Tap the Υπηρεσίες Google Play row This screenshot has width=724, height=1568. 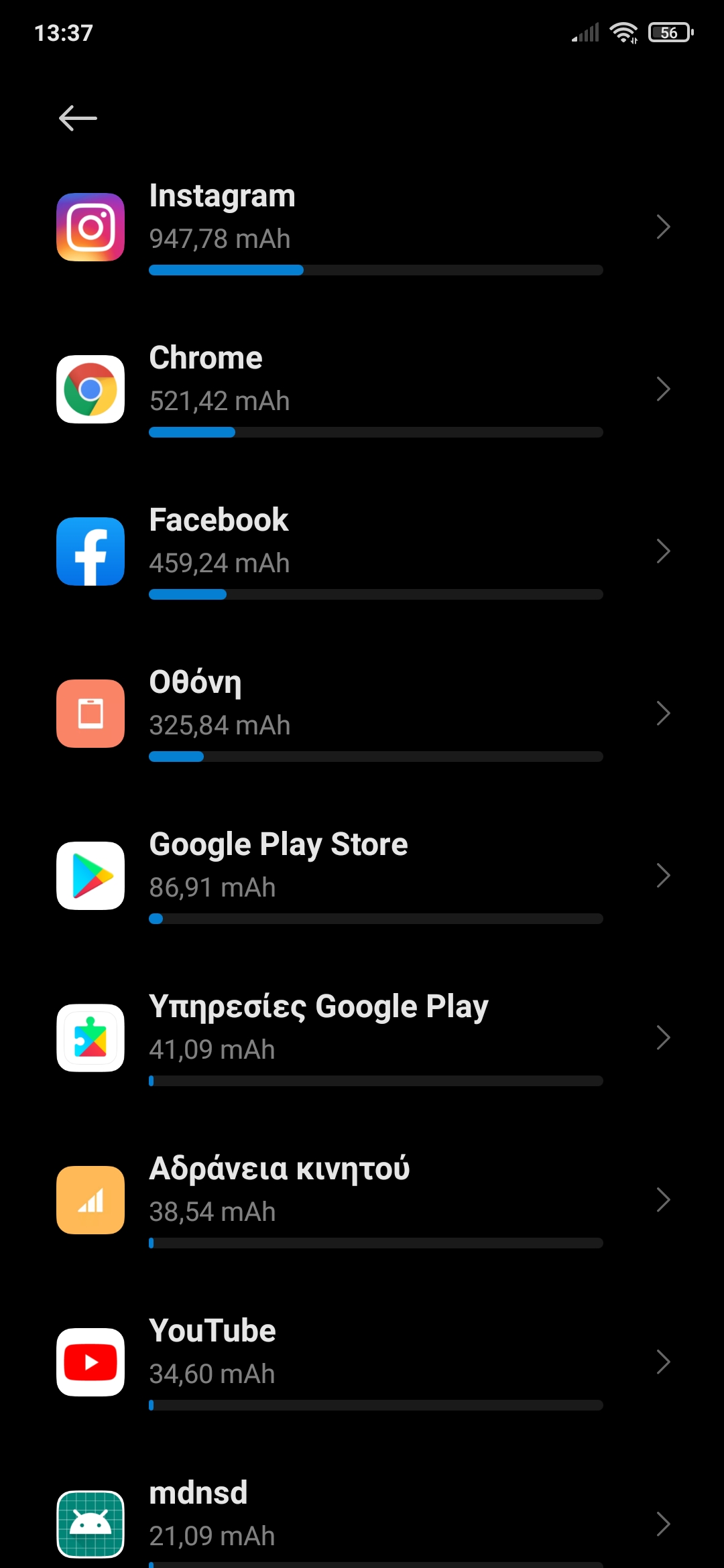click(x=362, y=1038)
